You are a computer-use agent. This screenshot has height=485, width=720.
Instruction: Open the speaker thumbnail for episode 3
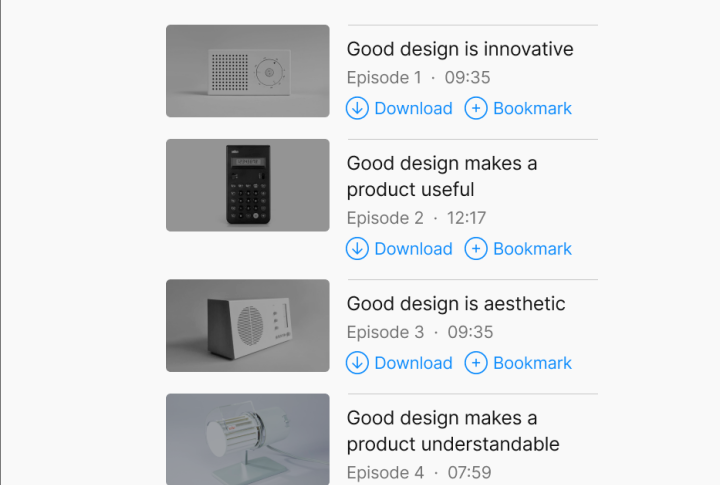(x=247, y=325)
